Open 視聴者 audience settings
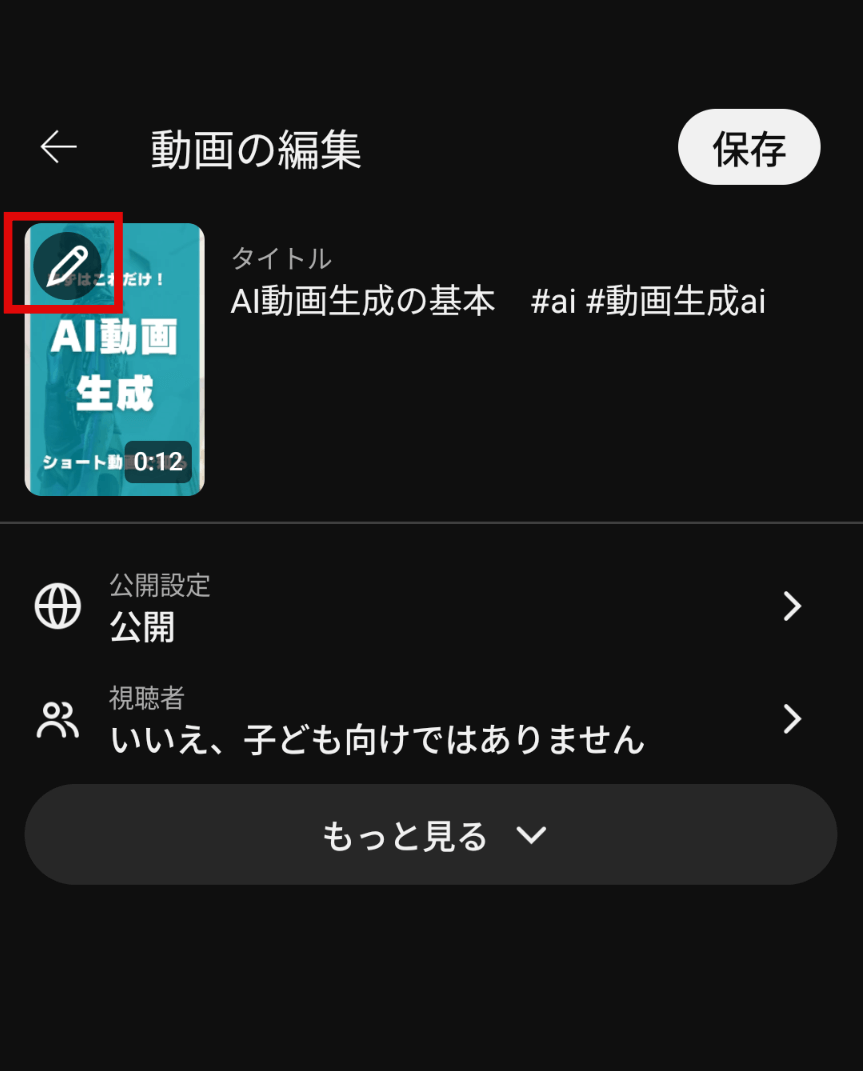The height and width of the screenshot is (1071, 863). 430,720
